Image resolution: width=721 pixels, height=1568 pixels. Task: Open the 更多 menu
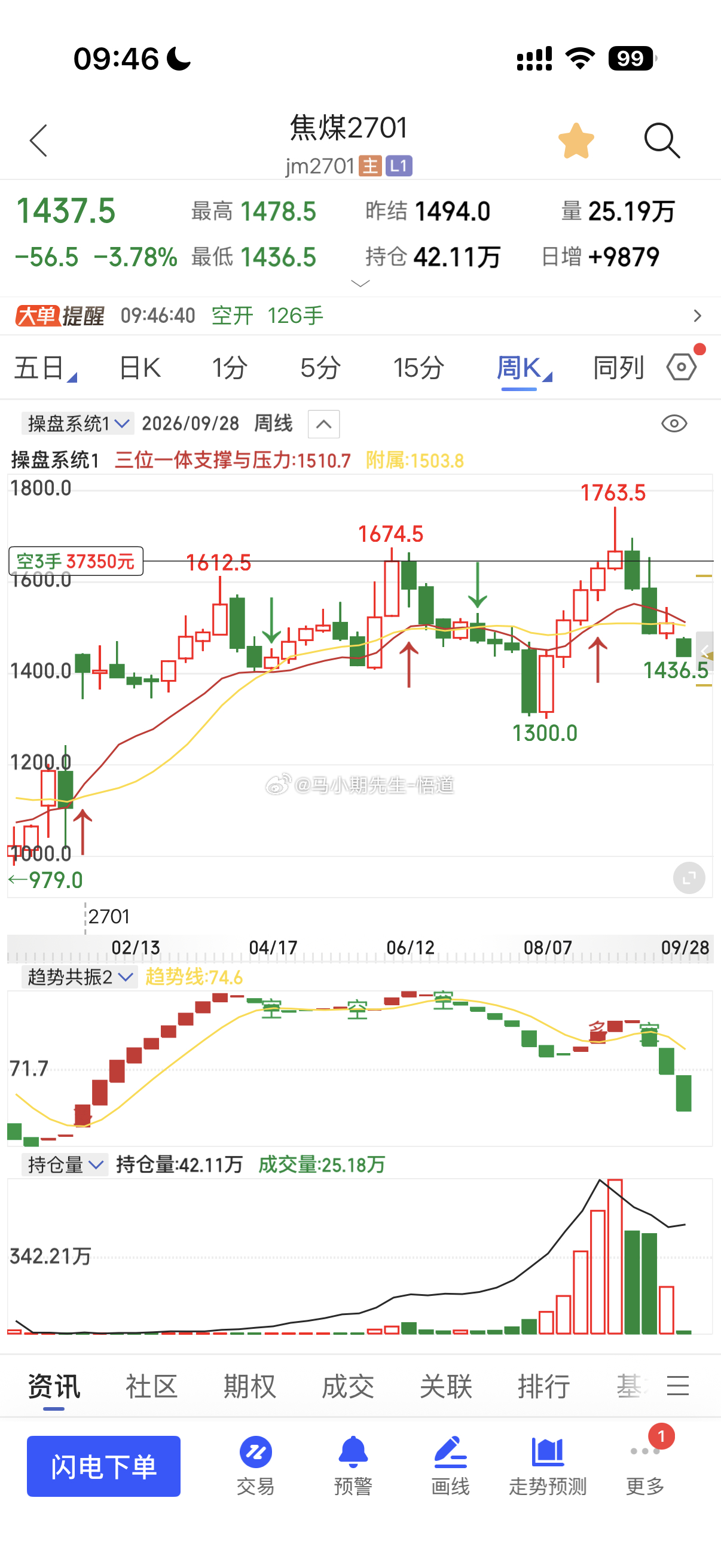click(645, 1466)
